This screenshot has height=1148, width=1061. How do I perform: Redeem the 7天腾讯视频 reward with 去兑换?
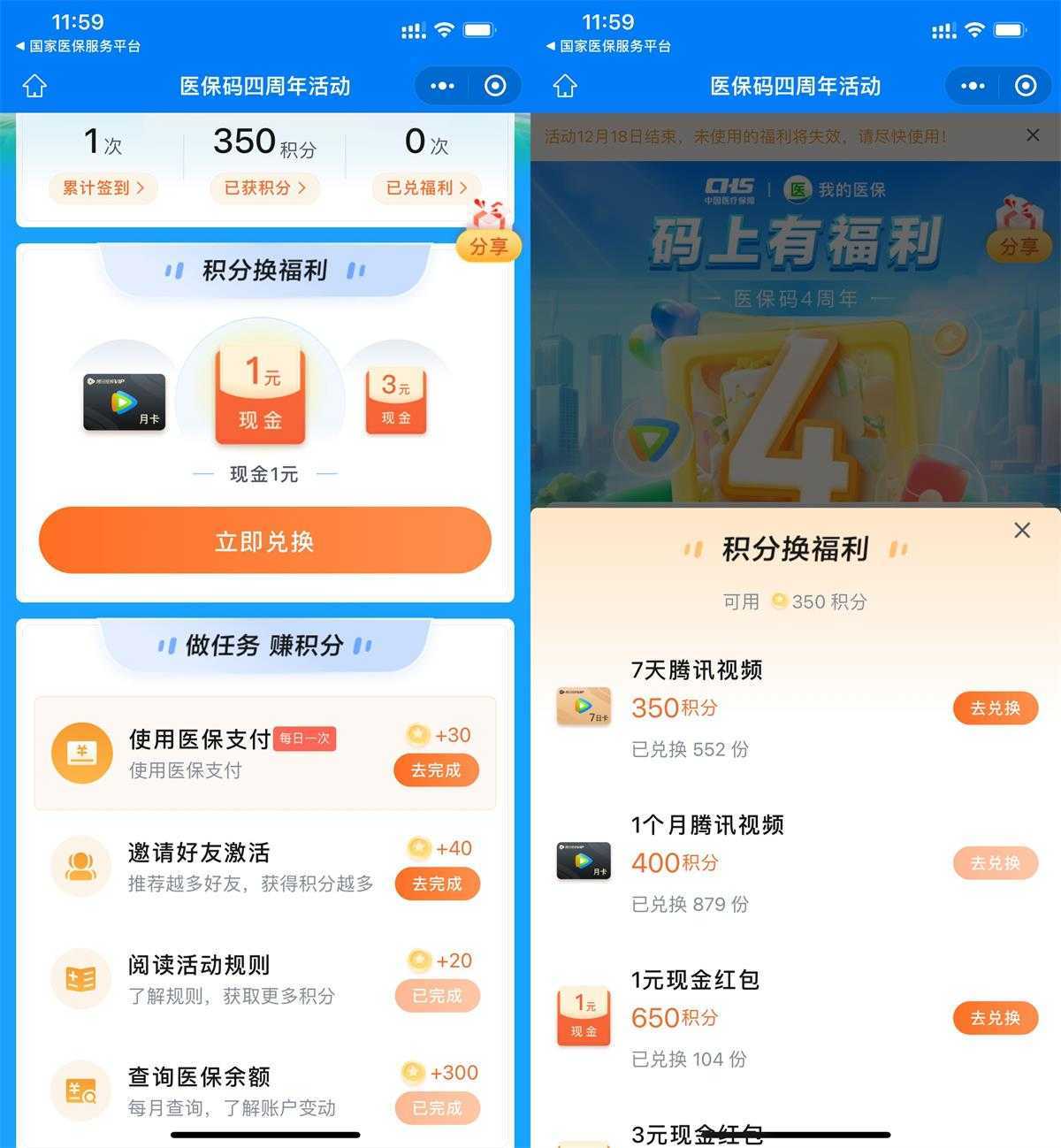[995, 708]
